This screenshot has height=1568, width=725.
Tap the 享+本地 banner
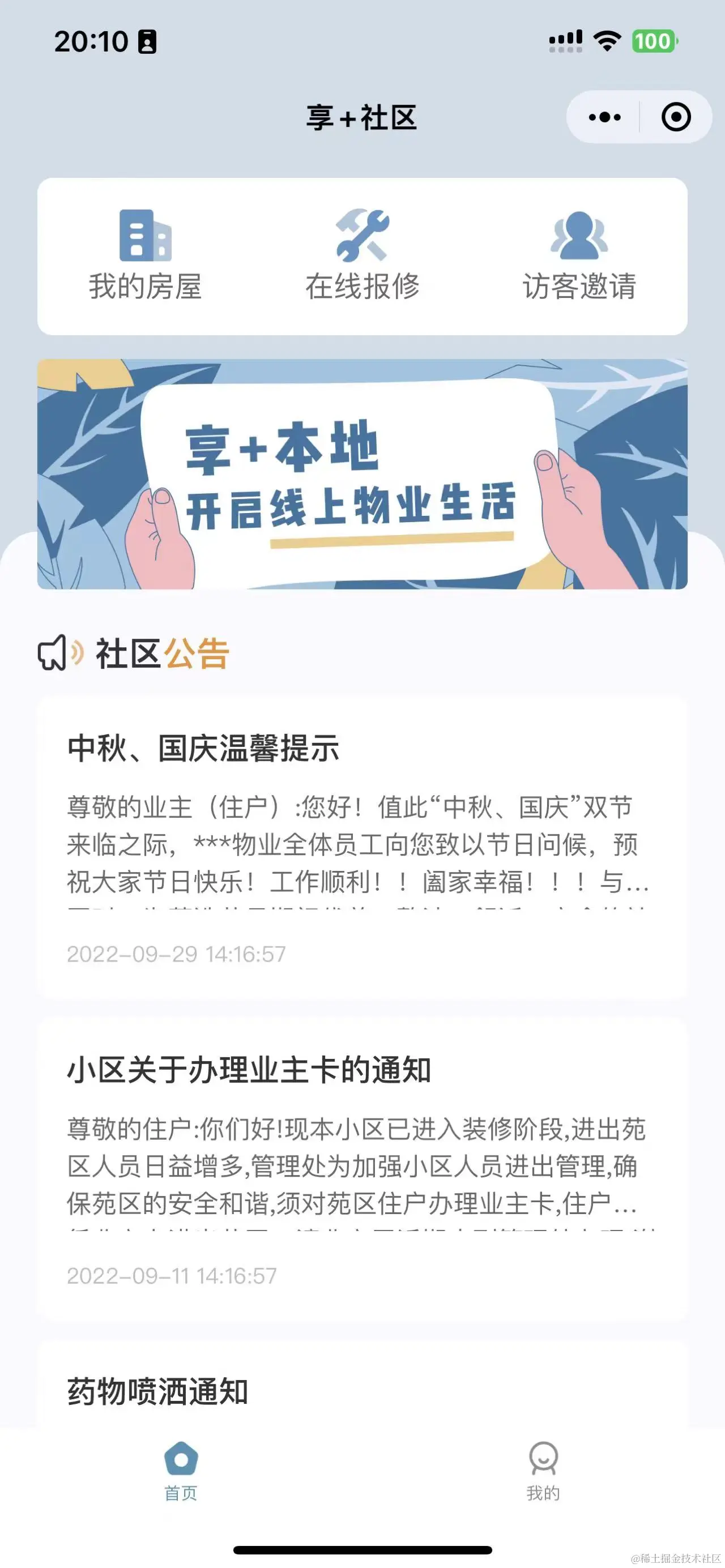pos(362,474)
